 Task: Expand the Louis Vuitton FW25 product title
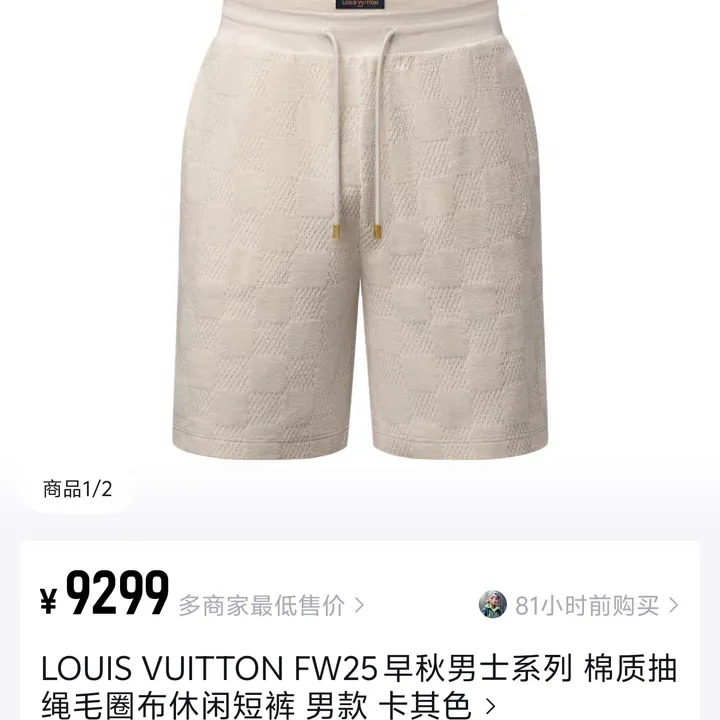click(x=490, y=704)
